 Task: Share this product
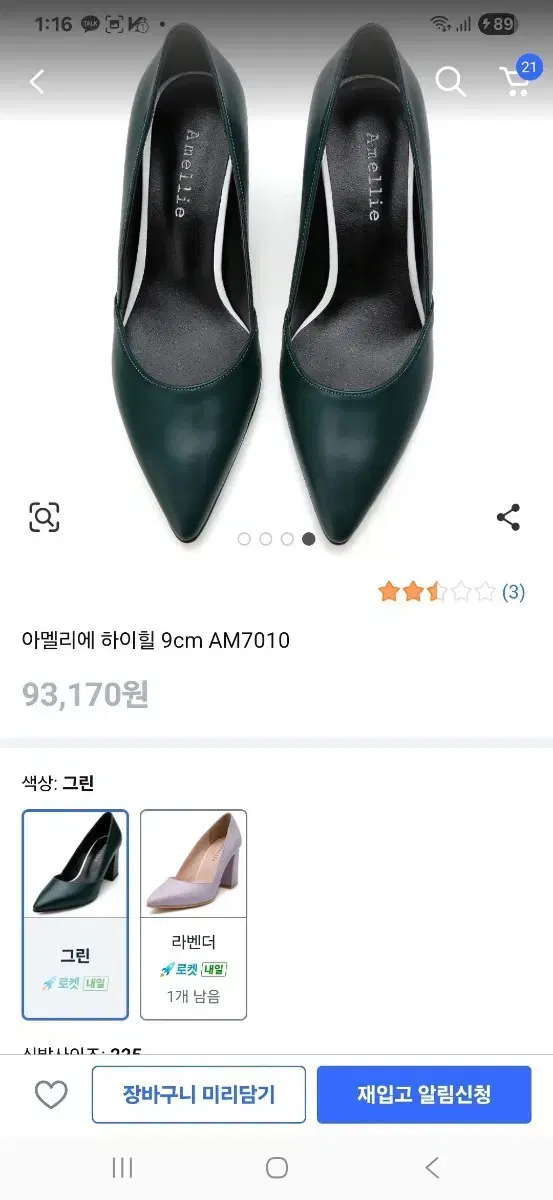(x=508, y=517)
